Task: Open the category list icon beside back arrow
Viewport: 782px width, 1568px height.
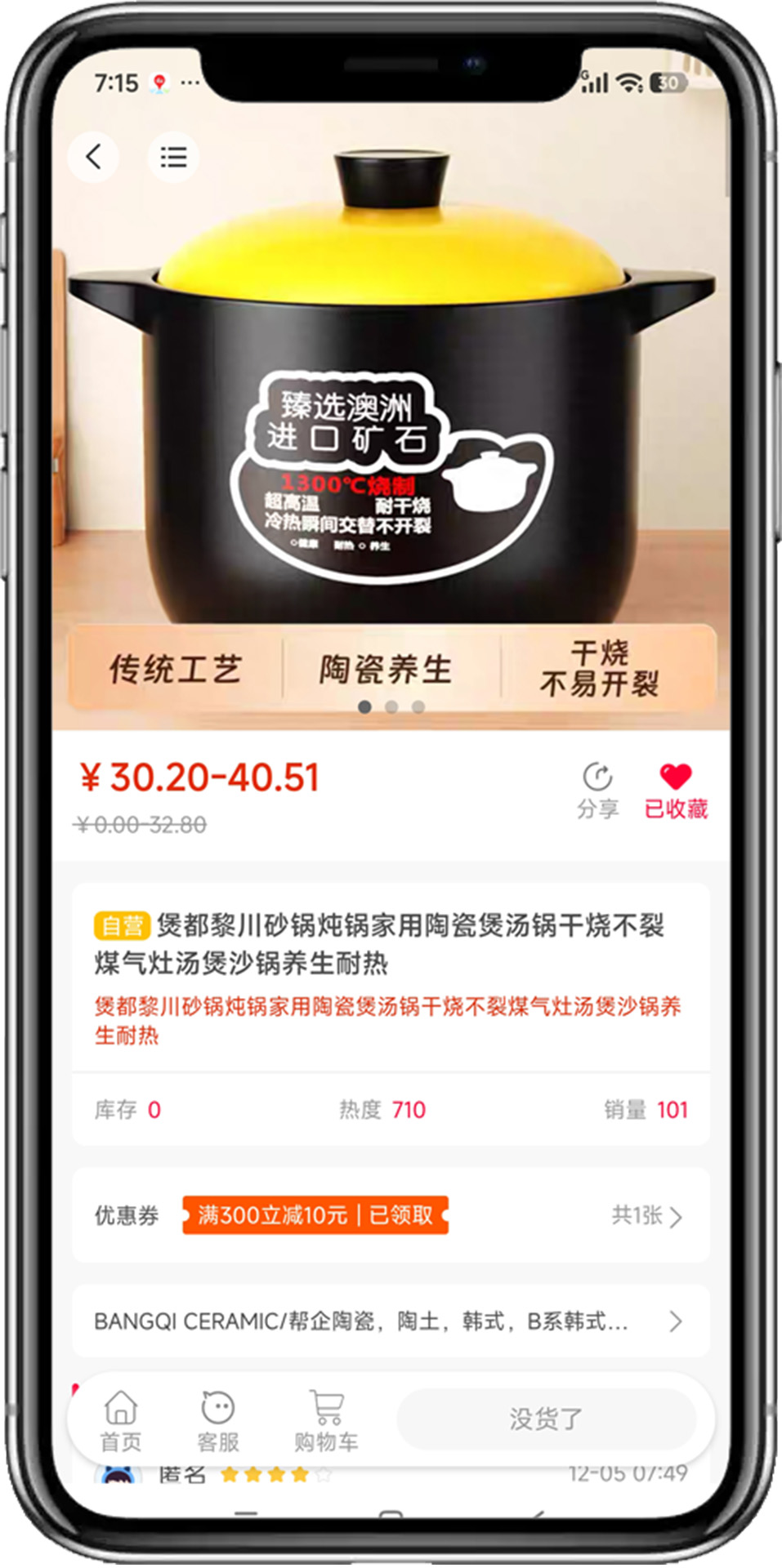Action: 173,157
